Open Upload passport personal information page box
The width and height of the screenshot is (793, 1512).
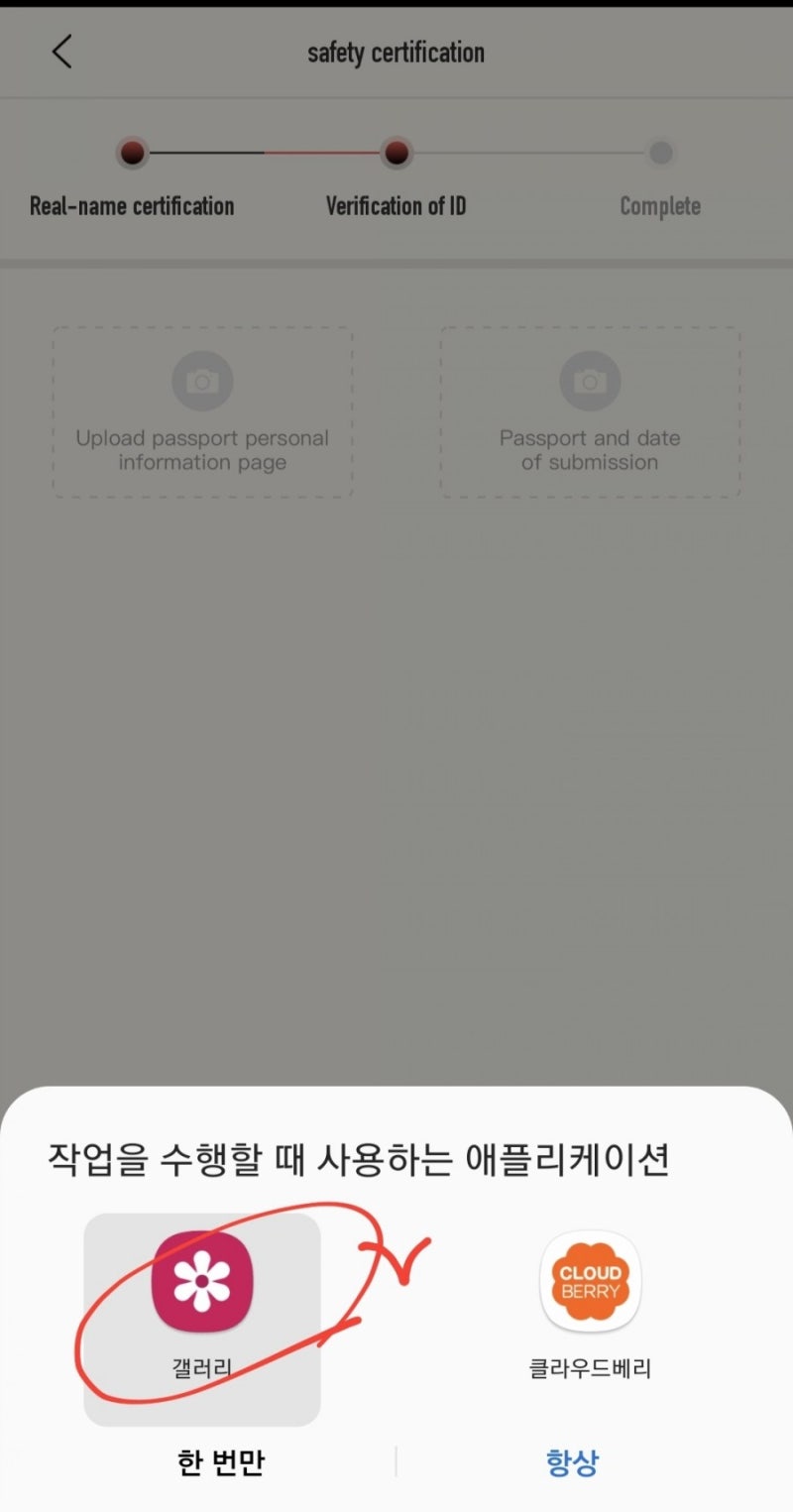pos(202,412)
